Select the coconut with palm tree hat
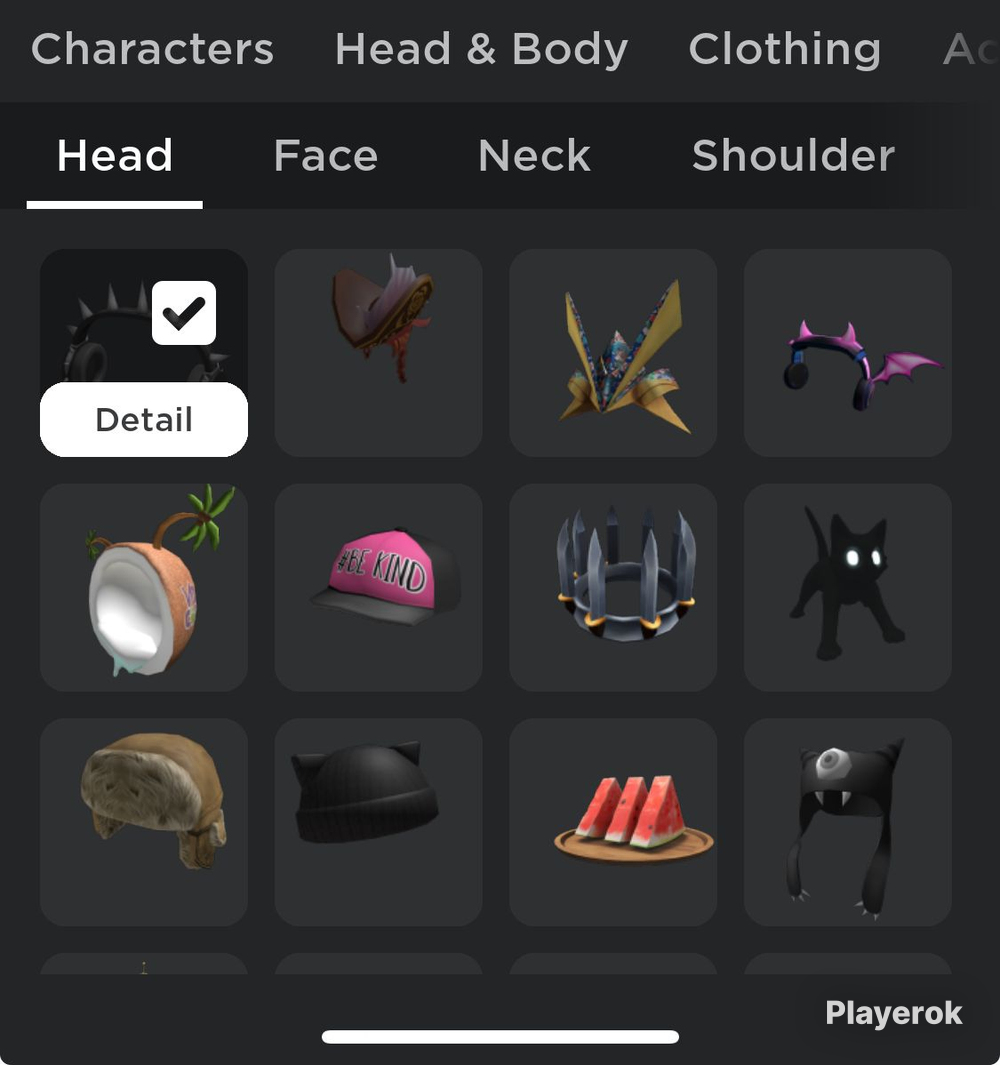The width and height of the screenshot is (1000, 1065). (x=144, y=588)
